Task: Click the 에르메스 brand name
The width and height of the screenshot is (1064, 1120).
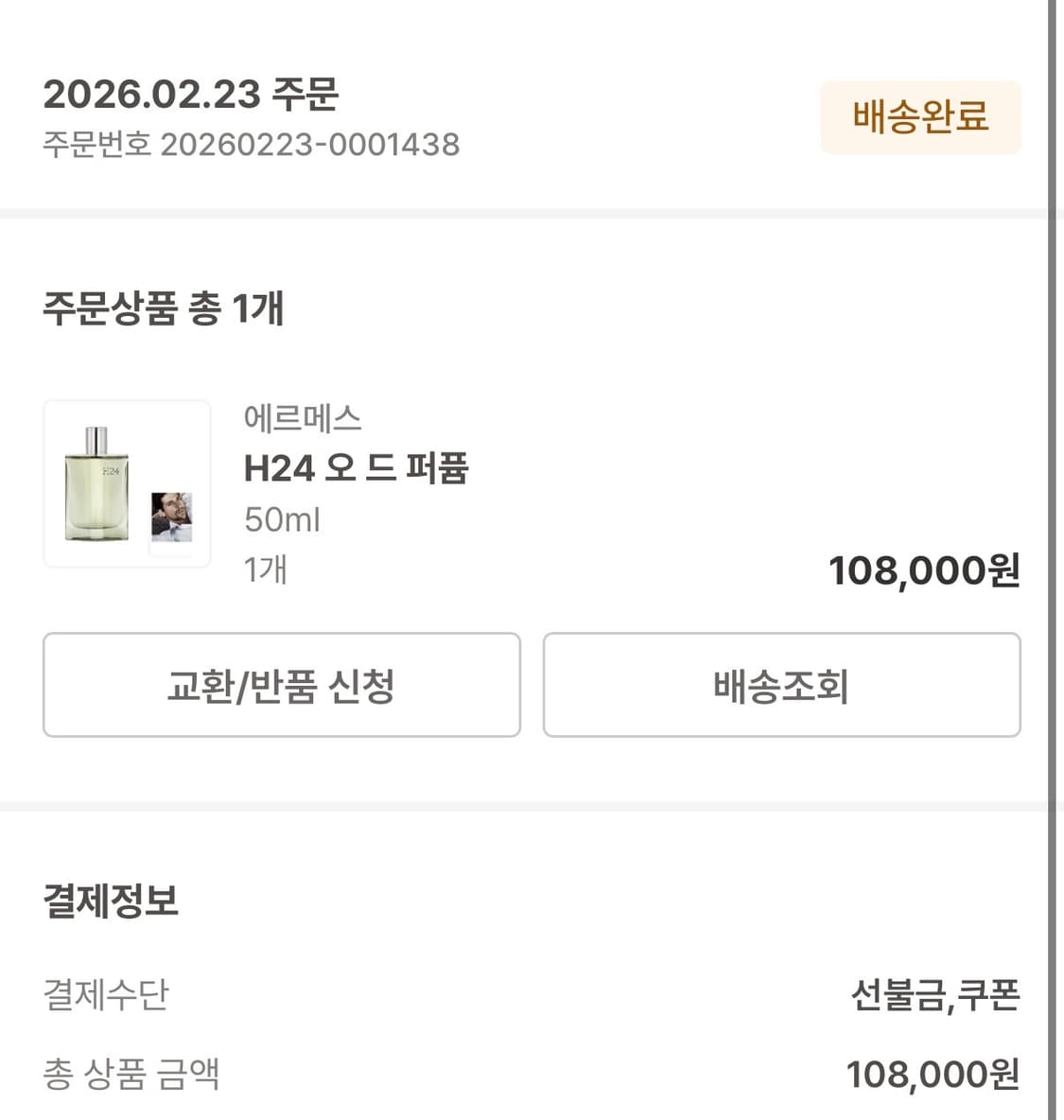Action: coord(303,416)
